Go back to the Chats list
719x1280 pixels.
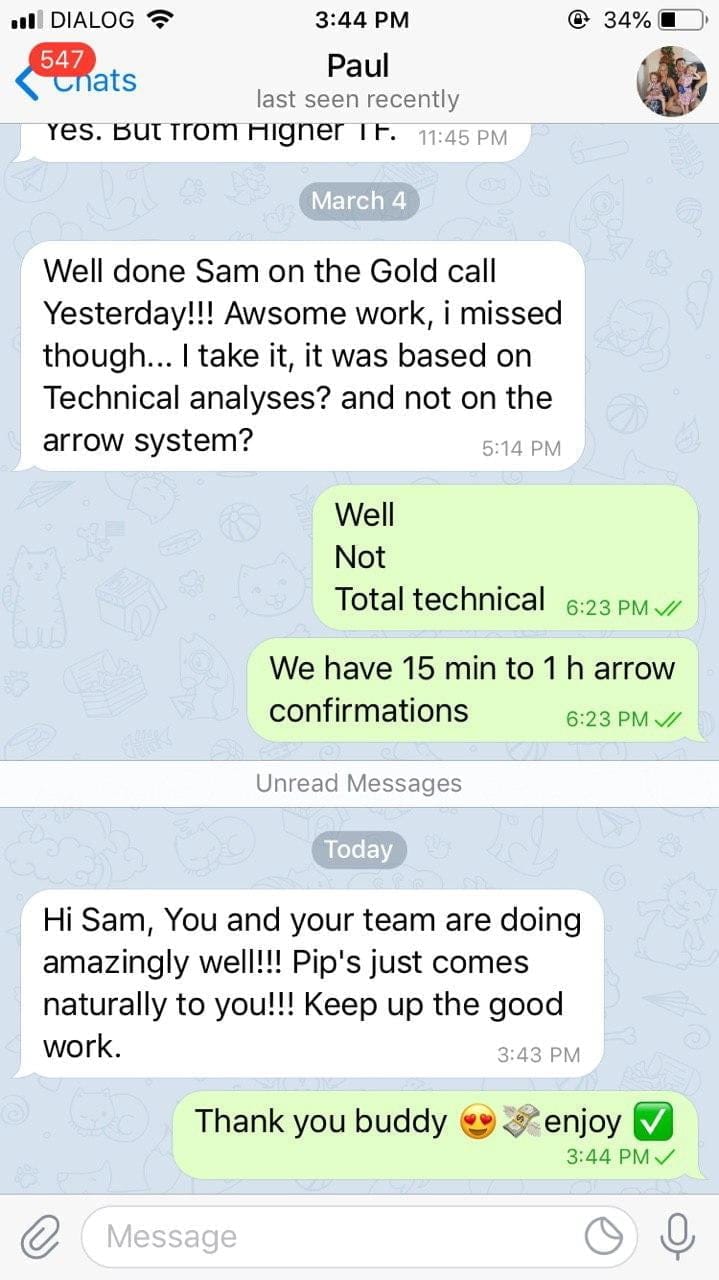(x=76, y=80)
